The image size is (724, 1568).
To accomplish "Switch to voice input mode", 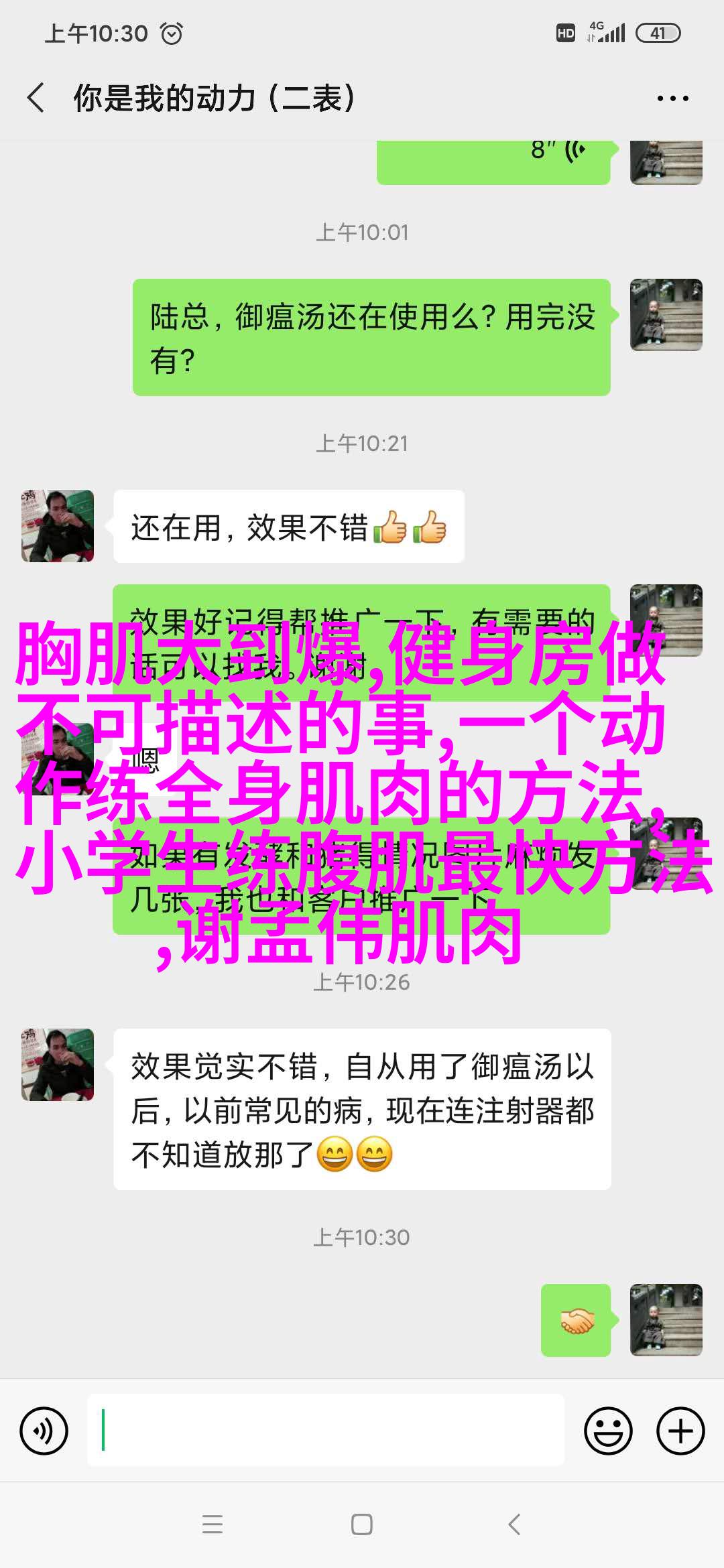I will [44, 1431].
